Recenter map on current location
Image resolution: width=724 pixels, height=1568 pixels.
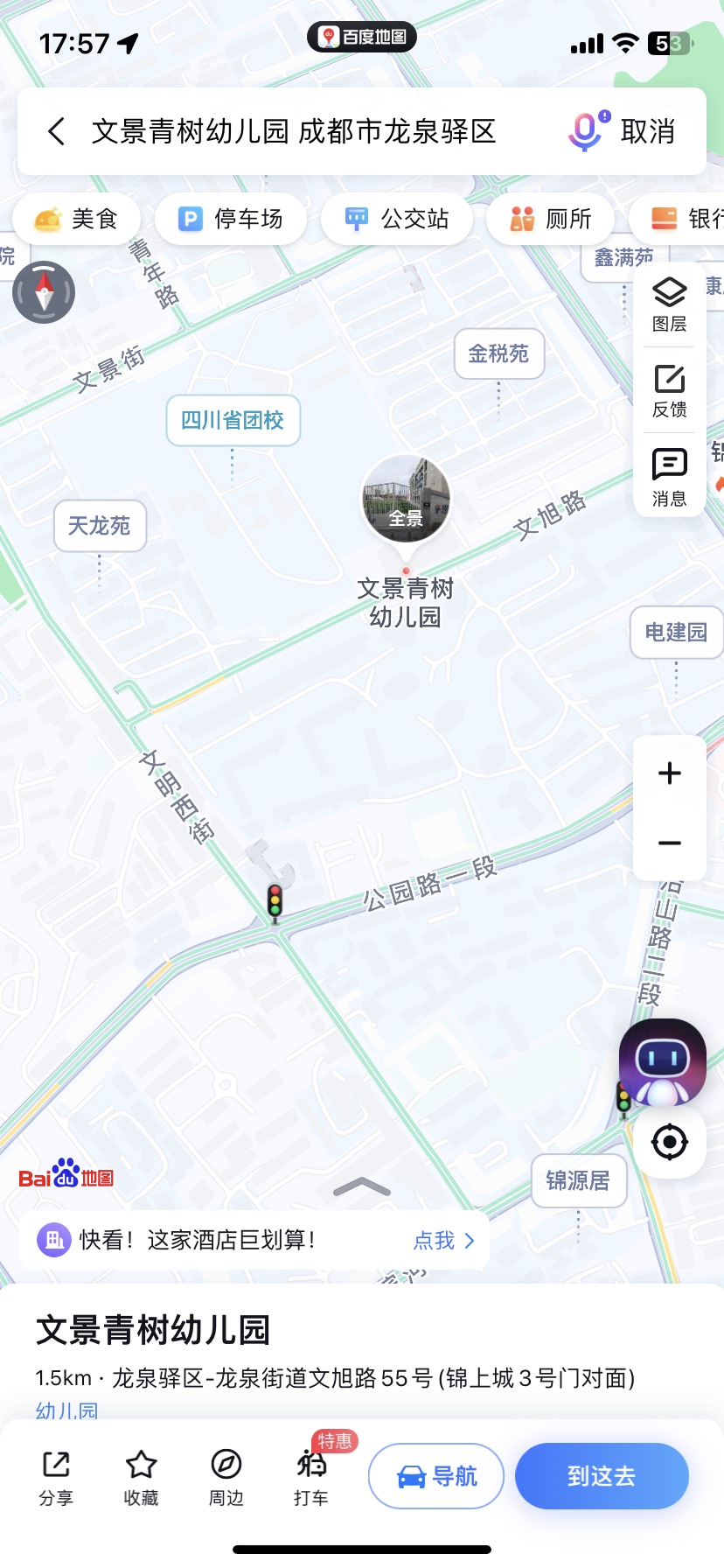click(670, 1142)
